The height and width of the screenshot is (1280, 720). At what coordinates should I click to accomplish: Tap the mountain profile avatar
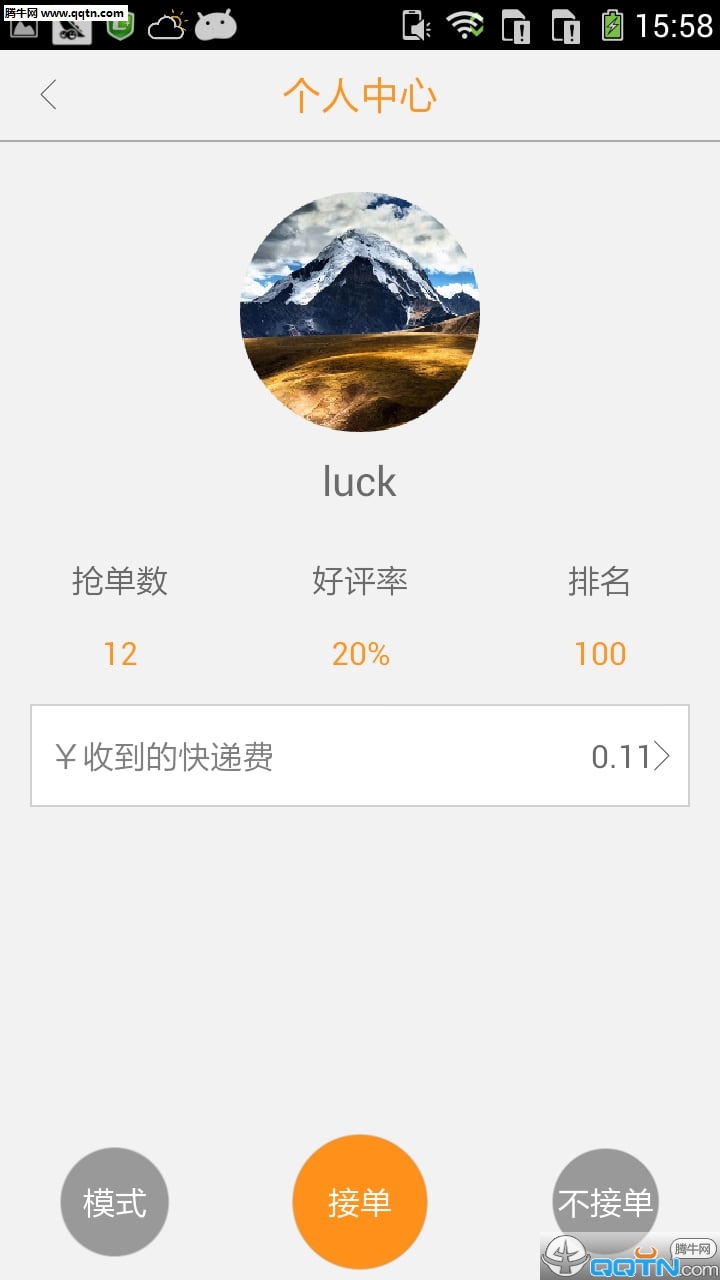(360, 312)
